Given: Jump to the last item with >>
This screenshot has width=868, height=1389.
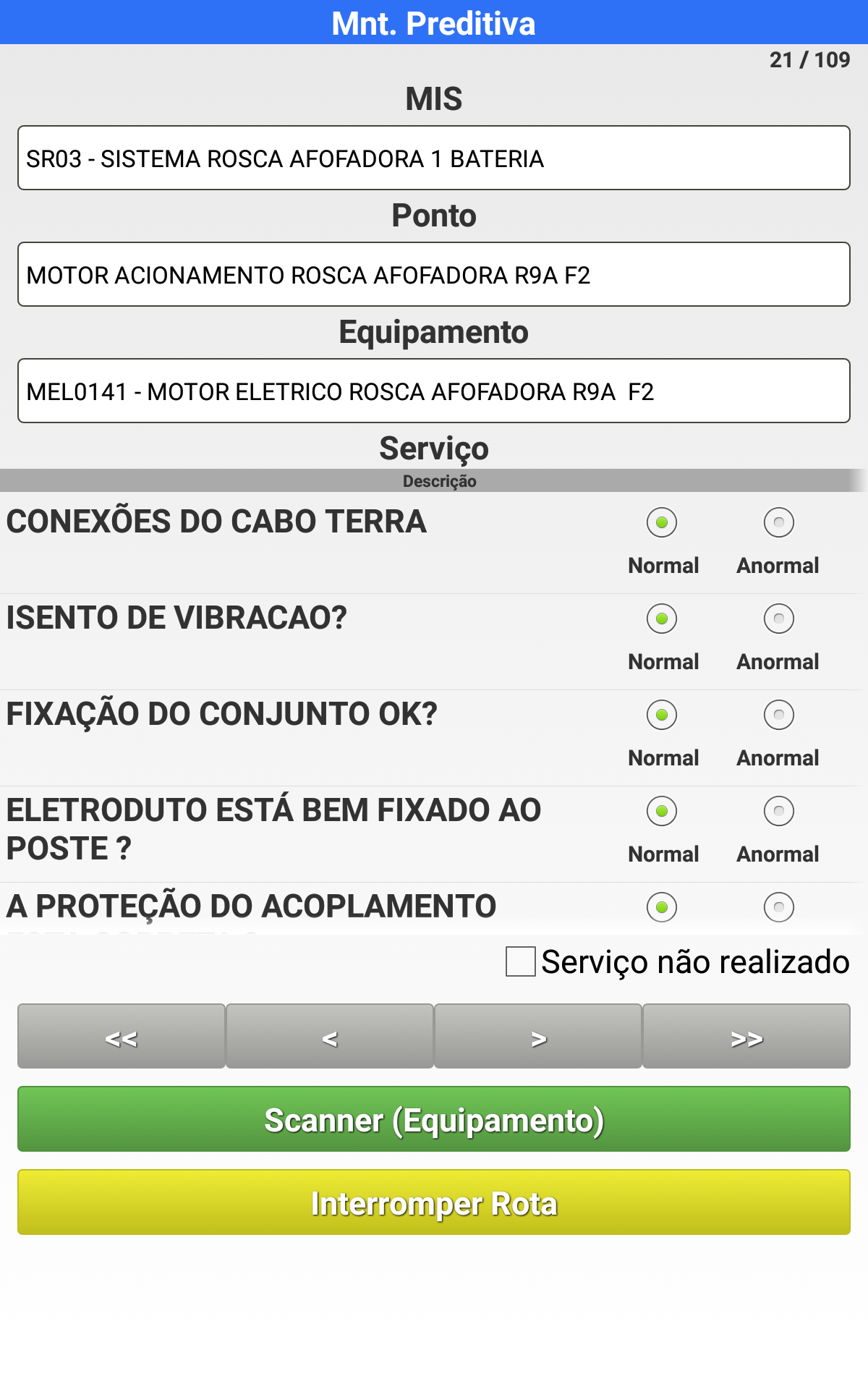Looking at the screenshot, I should coord(746,1036).
